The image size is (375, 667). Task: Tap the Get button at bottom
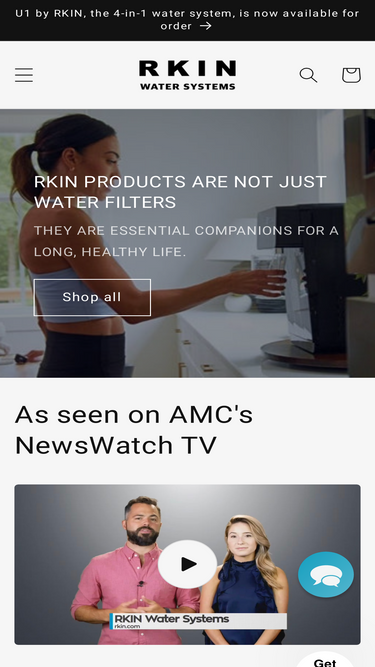[325, 660]
